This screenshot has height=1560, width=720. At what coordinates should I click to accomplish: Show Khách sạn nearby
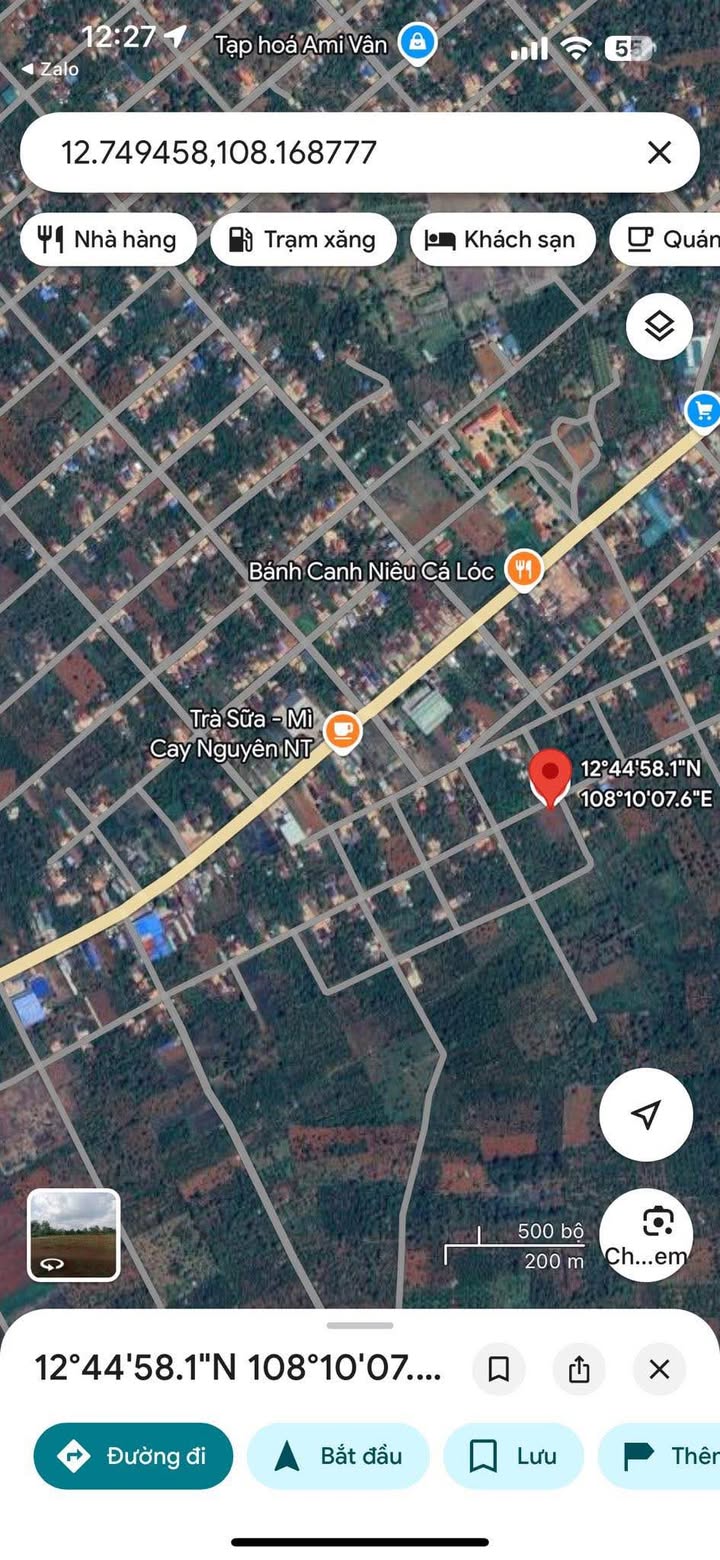click(502, 239)
